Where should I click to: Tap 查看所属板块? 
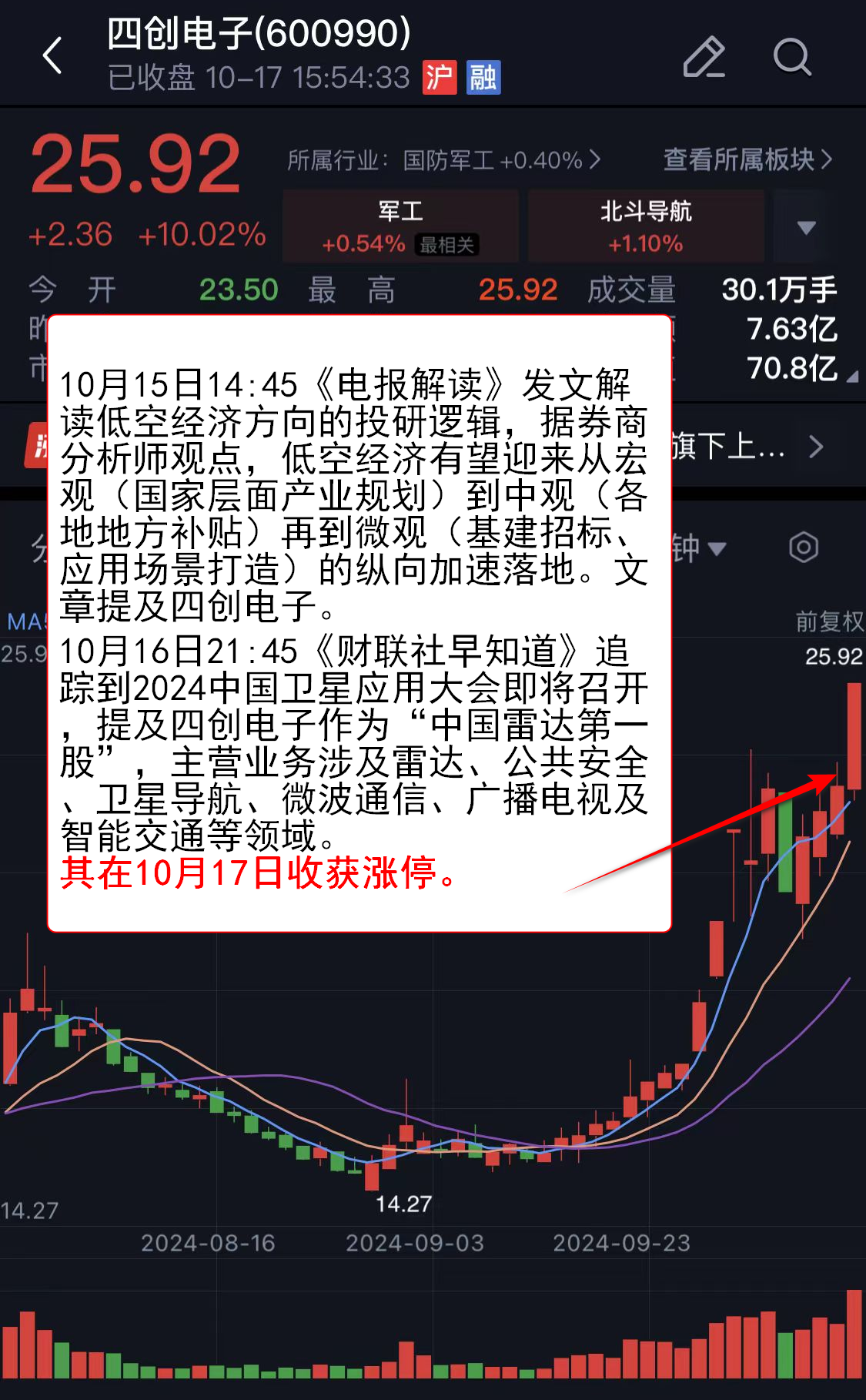747,159
